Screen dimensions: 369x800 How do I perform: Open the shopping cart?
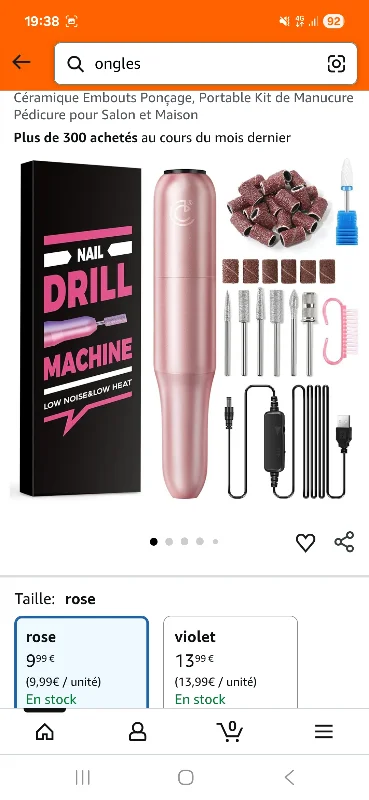pos(230,731)
